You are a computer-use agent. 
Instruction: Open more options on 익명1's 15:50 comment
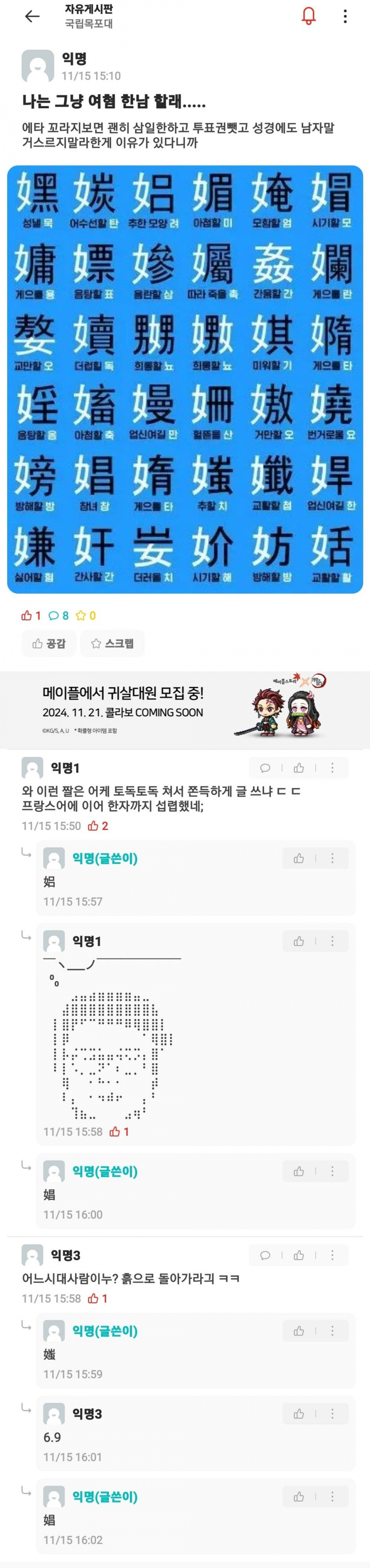(x=332, y=768)
